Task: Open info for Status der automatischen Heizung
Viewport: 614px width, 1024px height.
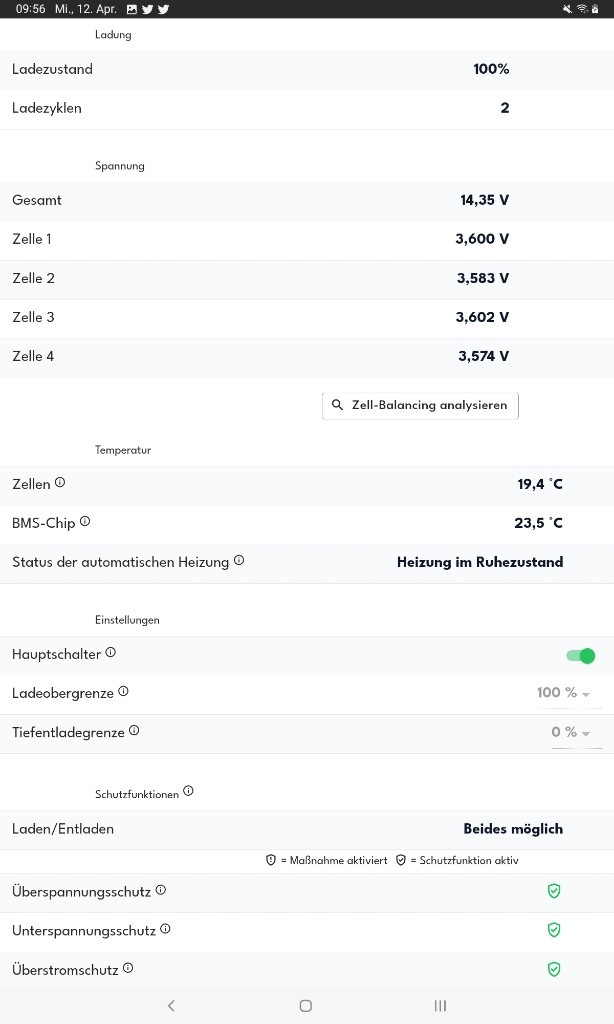Action: [239, 560]
